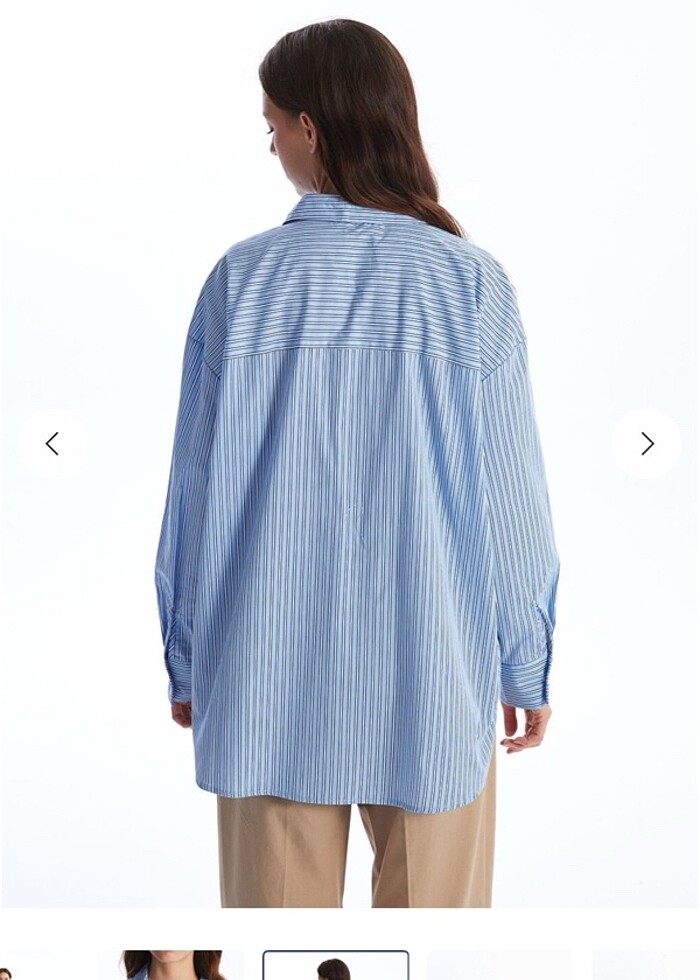
Task: Select the highlighted back-view thumbnail
Action: [335, 966]
